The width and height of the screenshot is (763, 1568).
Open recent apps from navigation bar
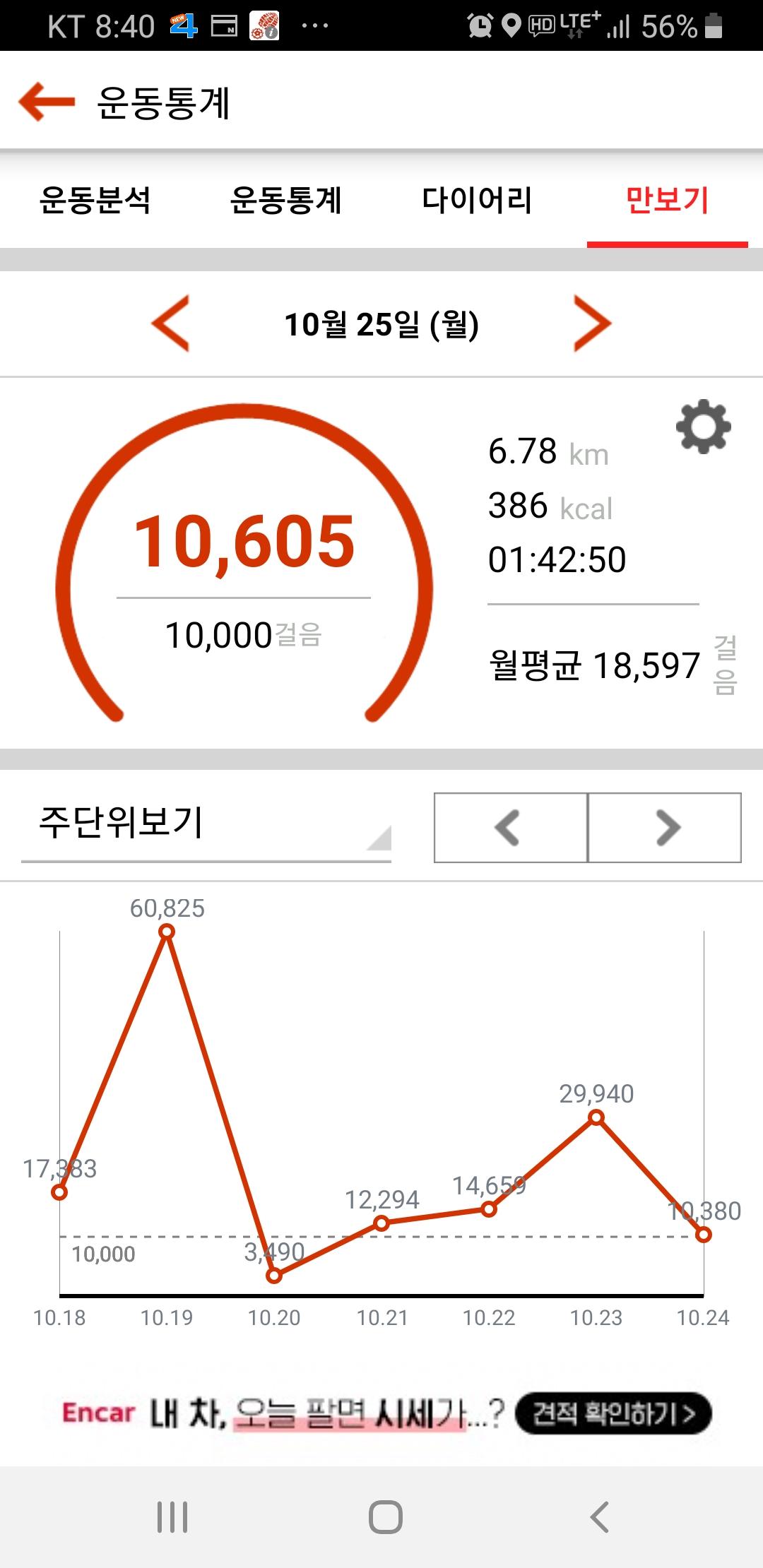point(172,1516)
